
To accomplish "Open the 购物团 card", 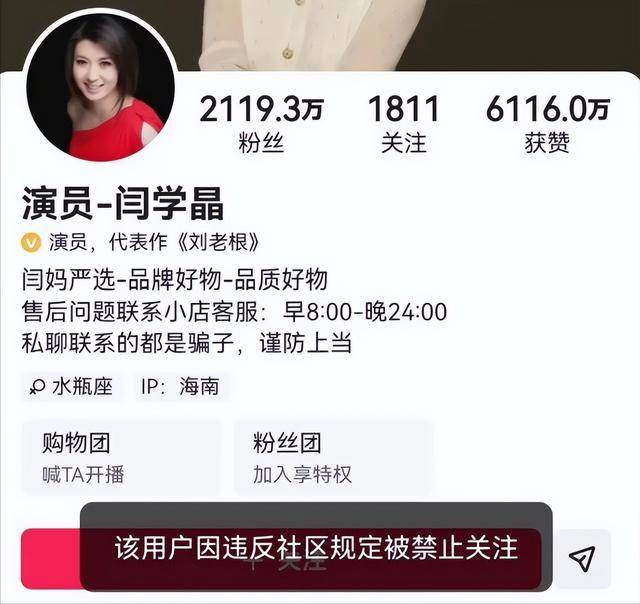I will click(120, 458).
